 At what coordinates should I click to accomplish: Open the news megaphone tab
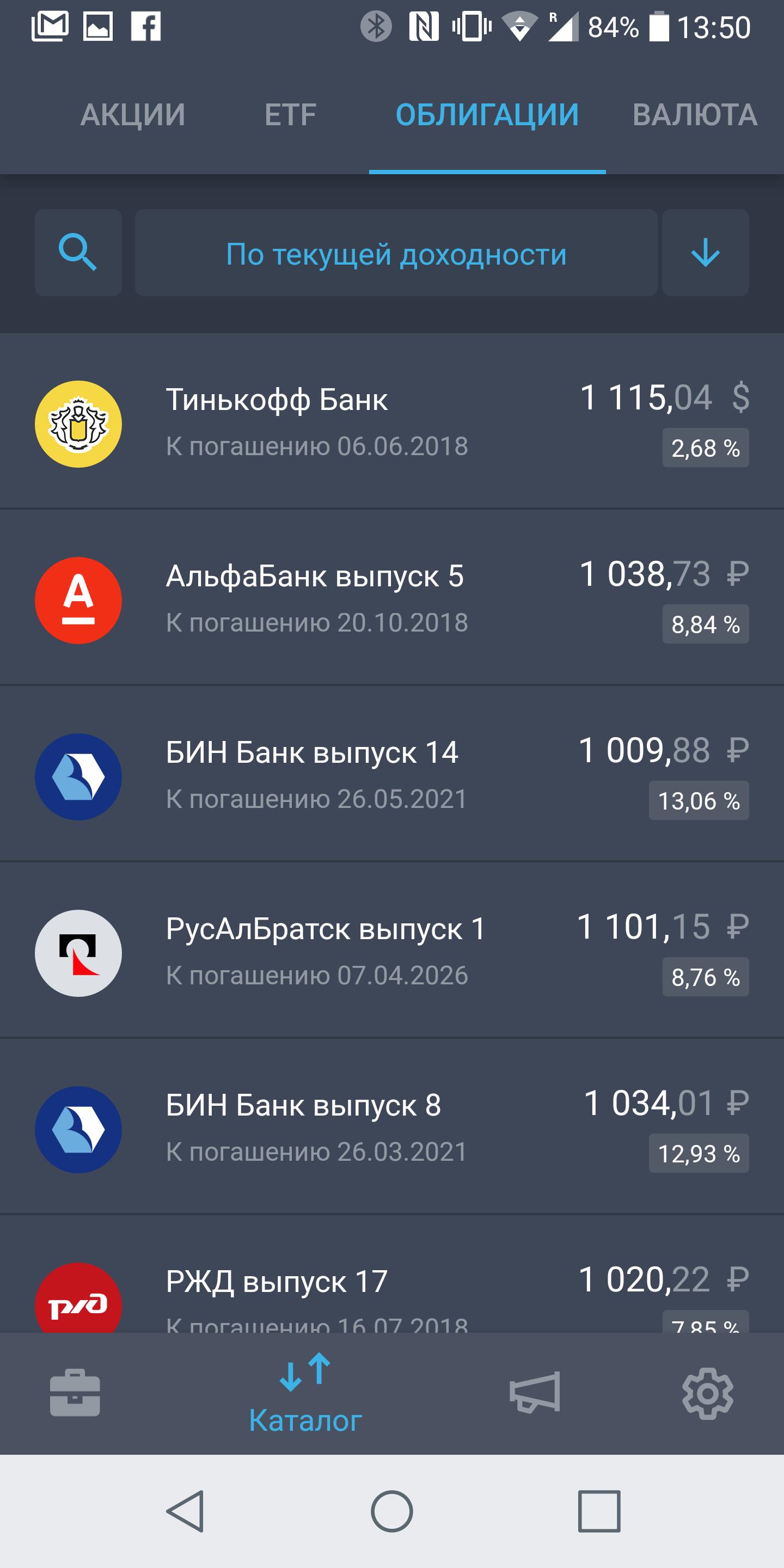pyautogui.click(x=535, y=1393)
